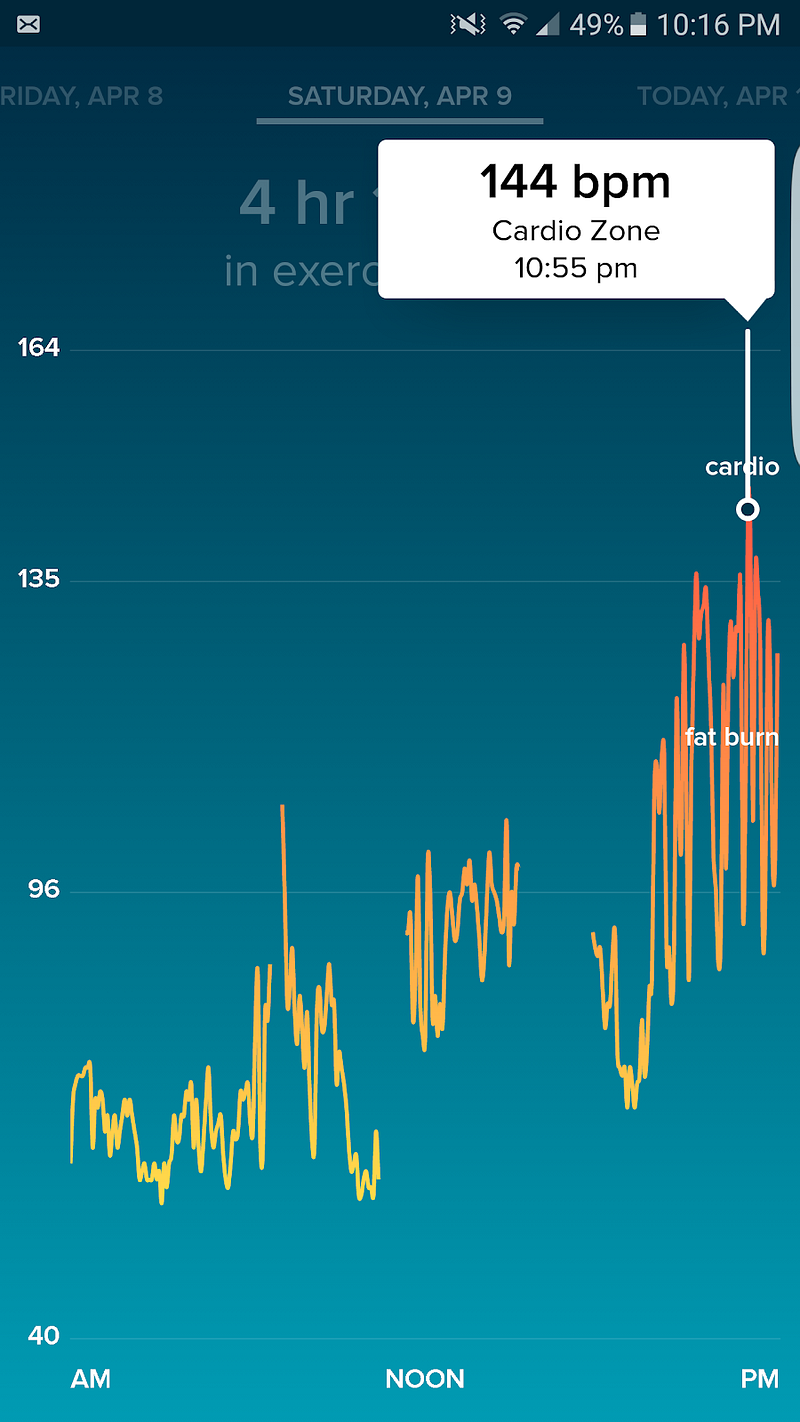
Task: Switch to the Friday, Apr 8 day tab
Action: pyautogui.click(x=81, y=97)
